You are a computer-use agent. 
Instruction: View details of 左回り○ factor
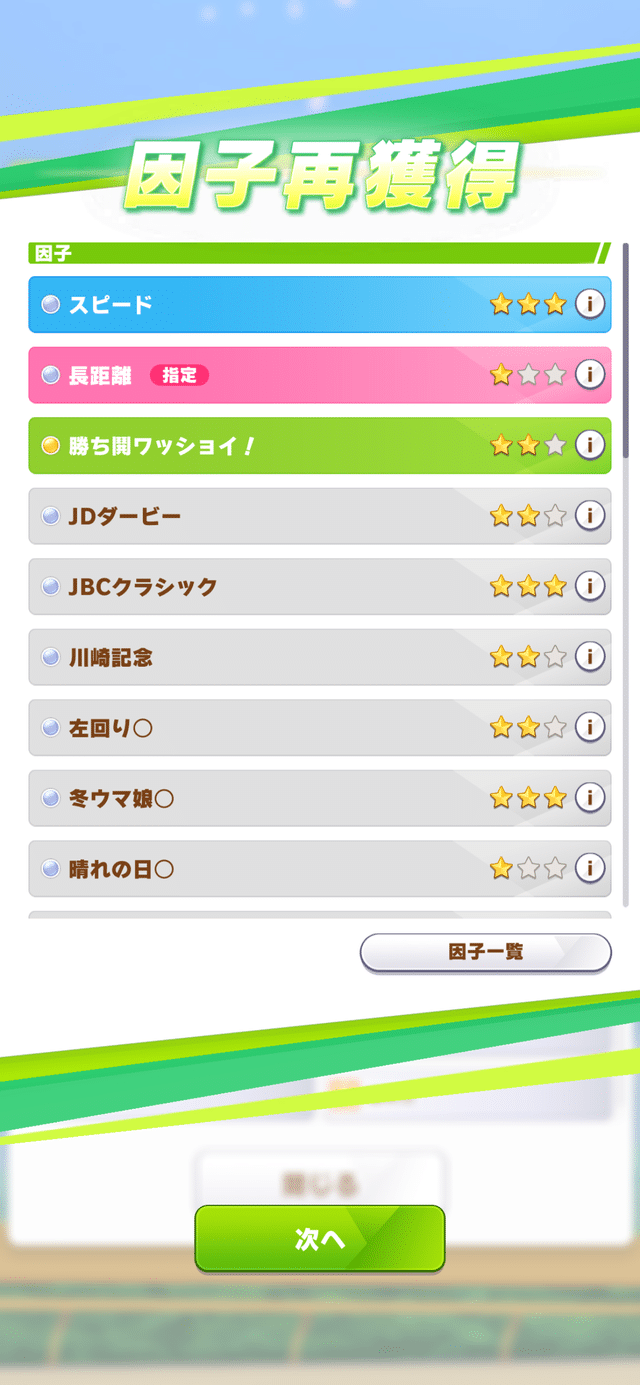tap(590, 727)
